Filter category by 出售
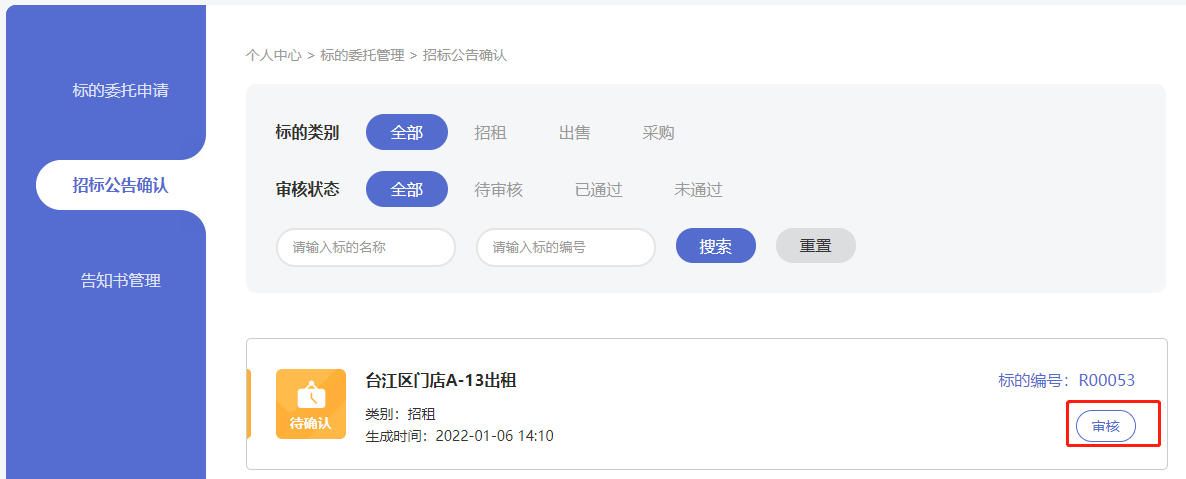The width and height of the screenshot is (1186, 479). (574, 133)
